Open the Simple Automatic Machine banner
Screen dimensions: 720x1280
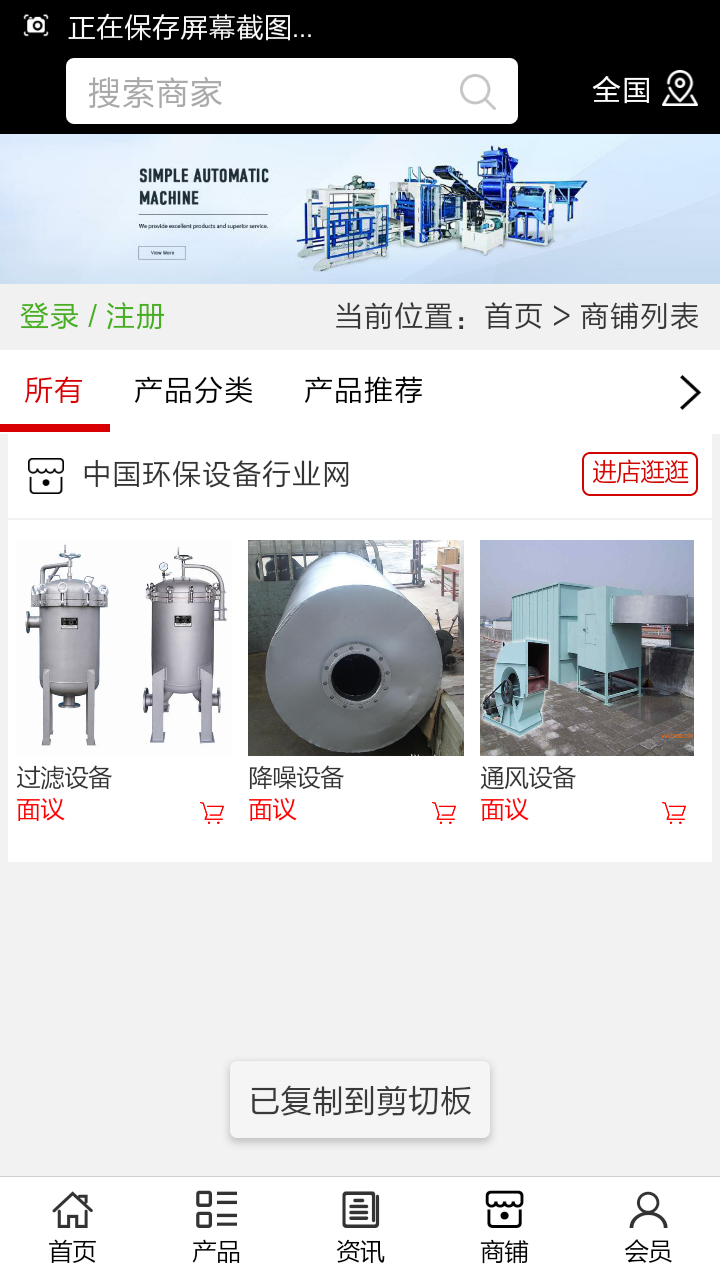tap(360, 209)
